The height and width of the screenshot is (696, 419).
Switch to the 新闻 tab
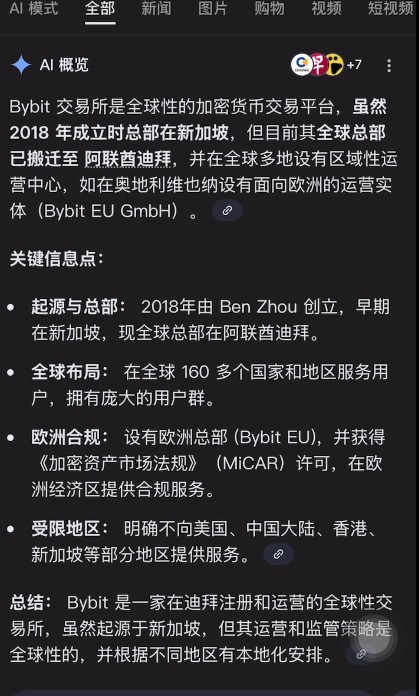coord(156,8)
